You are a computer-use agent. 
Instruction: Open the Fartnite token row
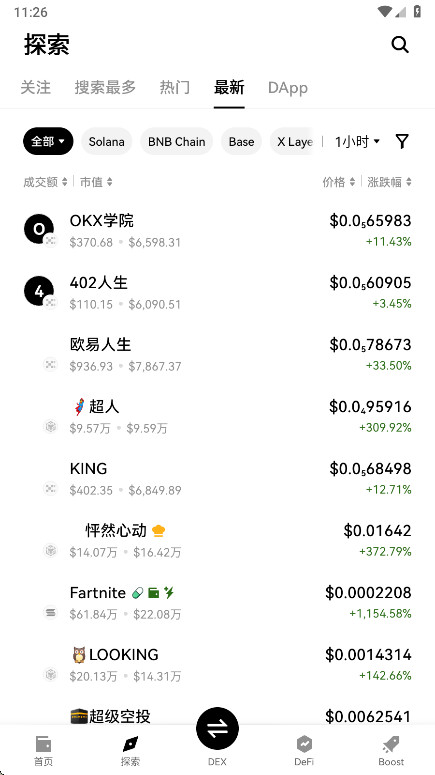[x=218, y=603]
